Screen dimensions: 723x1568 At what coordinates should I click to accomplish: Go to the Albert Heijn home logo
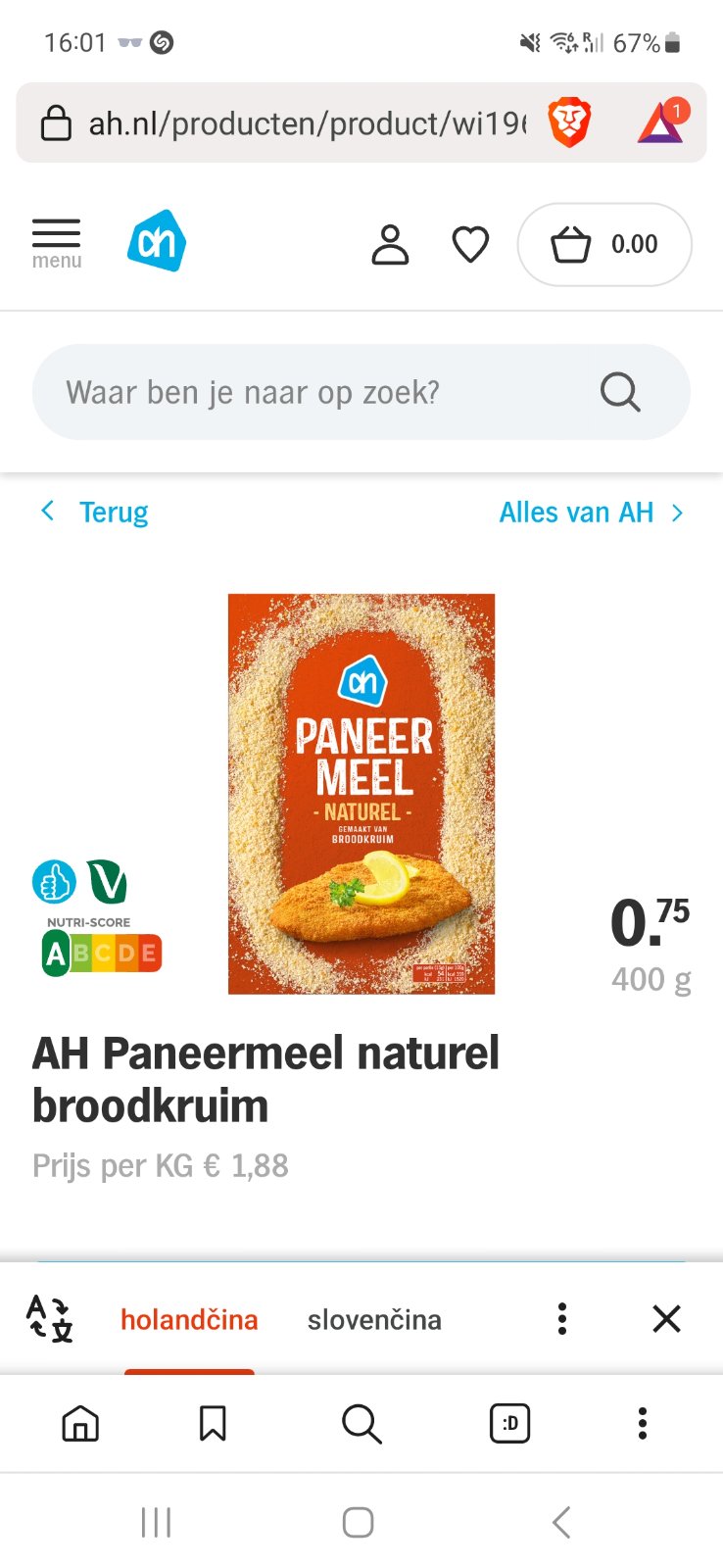tap(157, 241)
